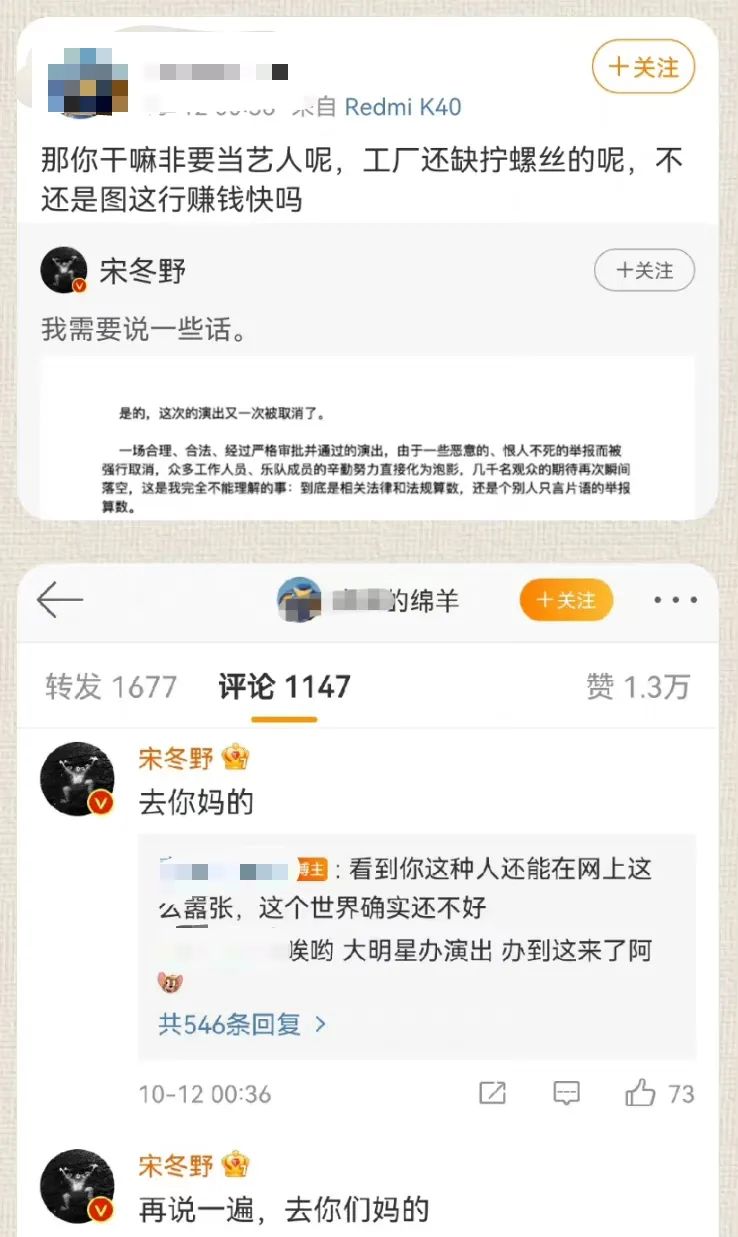The height and width of the screenshot is (1237, 738).
Task: Toggle follow on 宋冬野's quoted post
Action: pos(645,270)
